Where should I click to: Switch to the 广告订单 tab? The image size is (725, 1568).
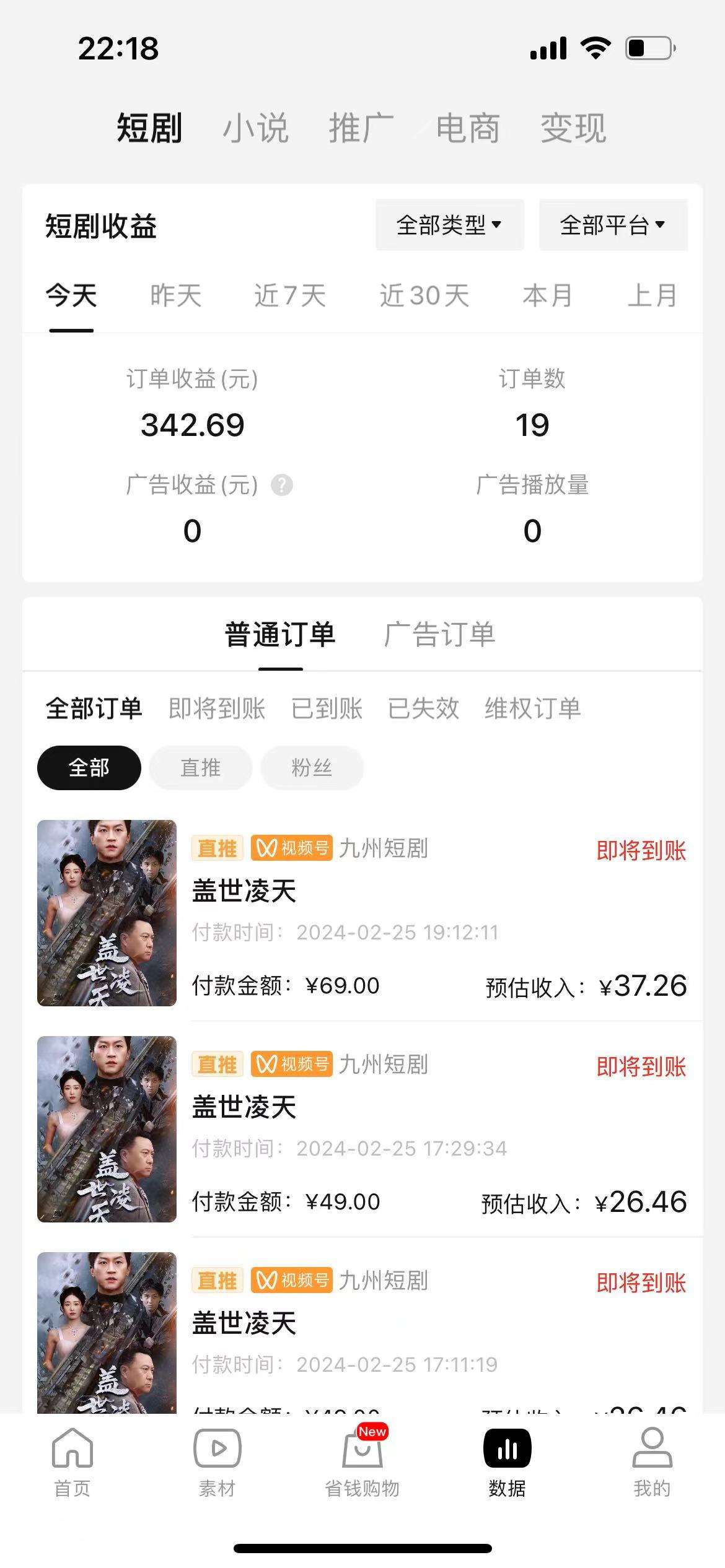pyautogui.click(x=439, y=635)
